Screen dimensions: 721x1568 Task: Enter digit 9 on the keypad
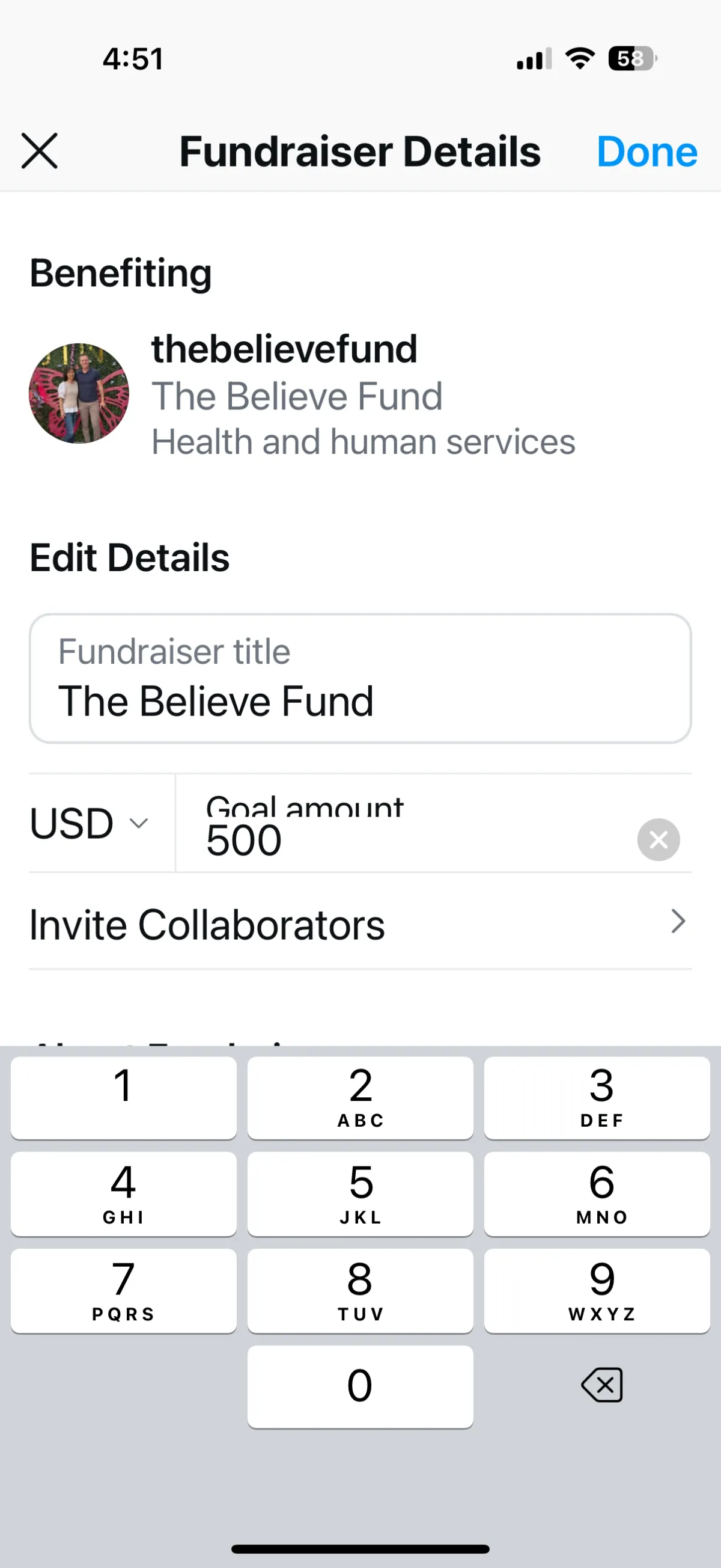pyautogui.click(x=596, y=1290)
